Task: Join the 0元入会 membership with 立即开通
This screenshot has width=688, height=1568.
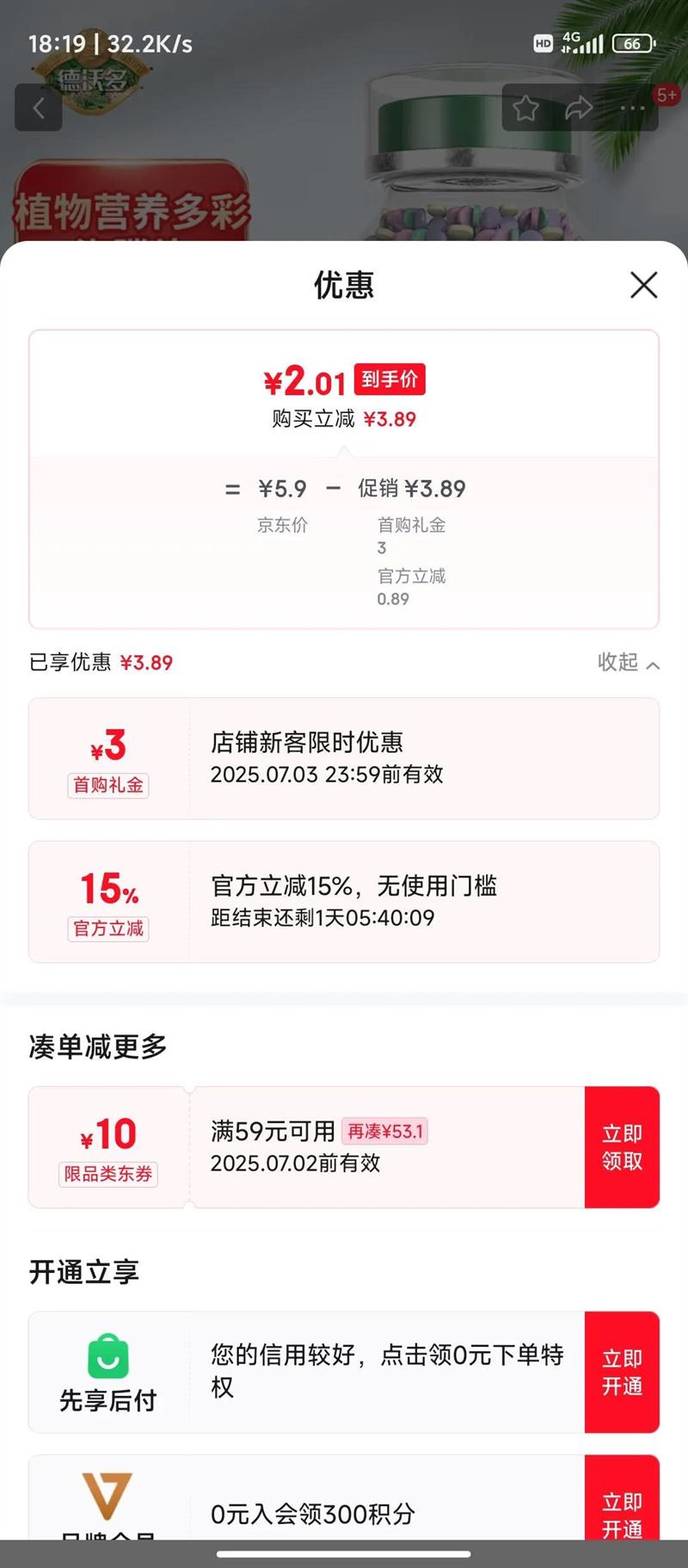Action: (x=622, y=1499)
